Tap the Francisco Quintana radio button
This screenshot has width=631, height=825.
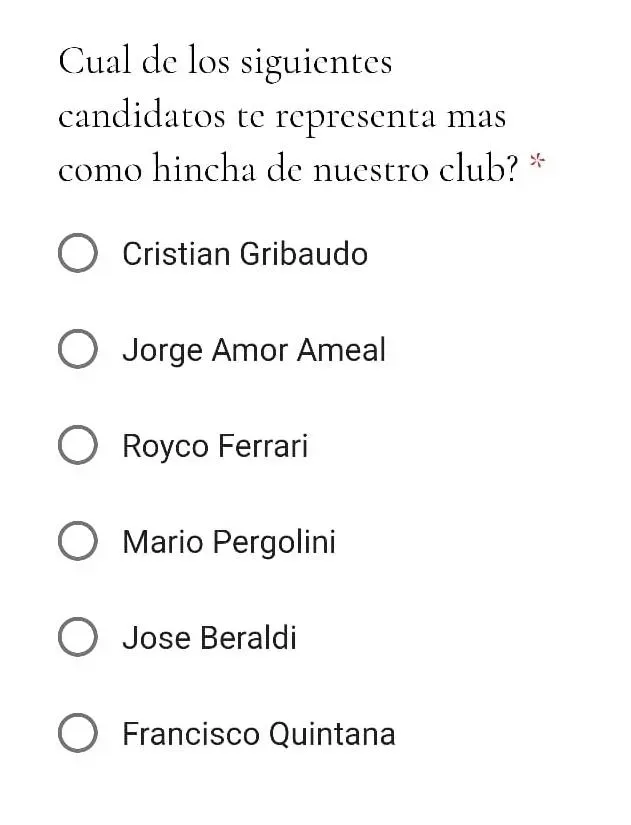78,734
